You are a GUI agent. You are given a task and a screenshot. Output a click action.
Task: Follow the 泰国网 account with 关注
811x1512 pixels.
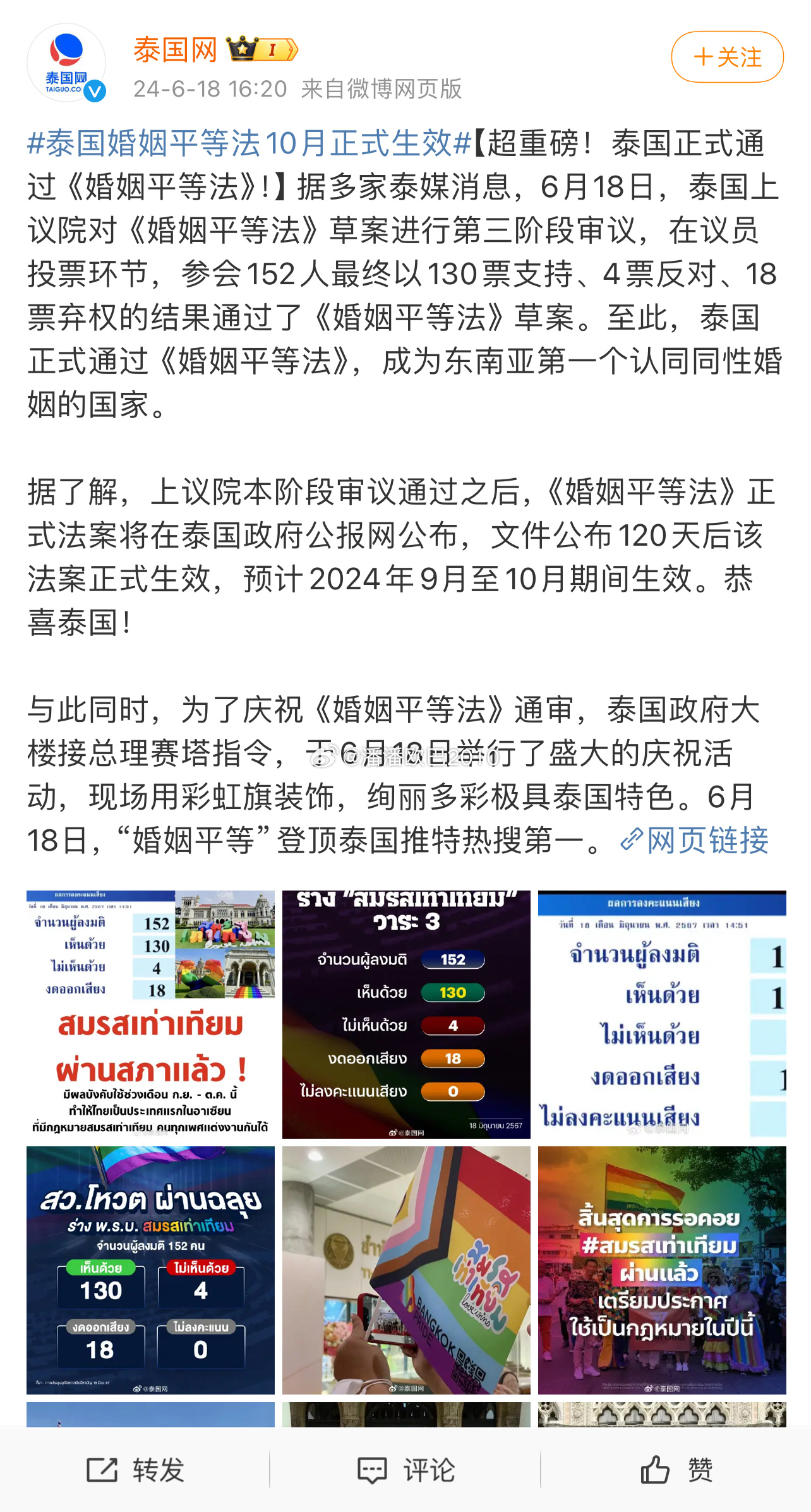(x=727, y=57)
